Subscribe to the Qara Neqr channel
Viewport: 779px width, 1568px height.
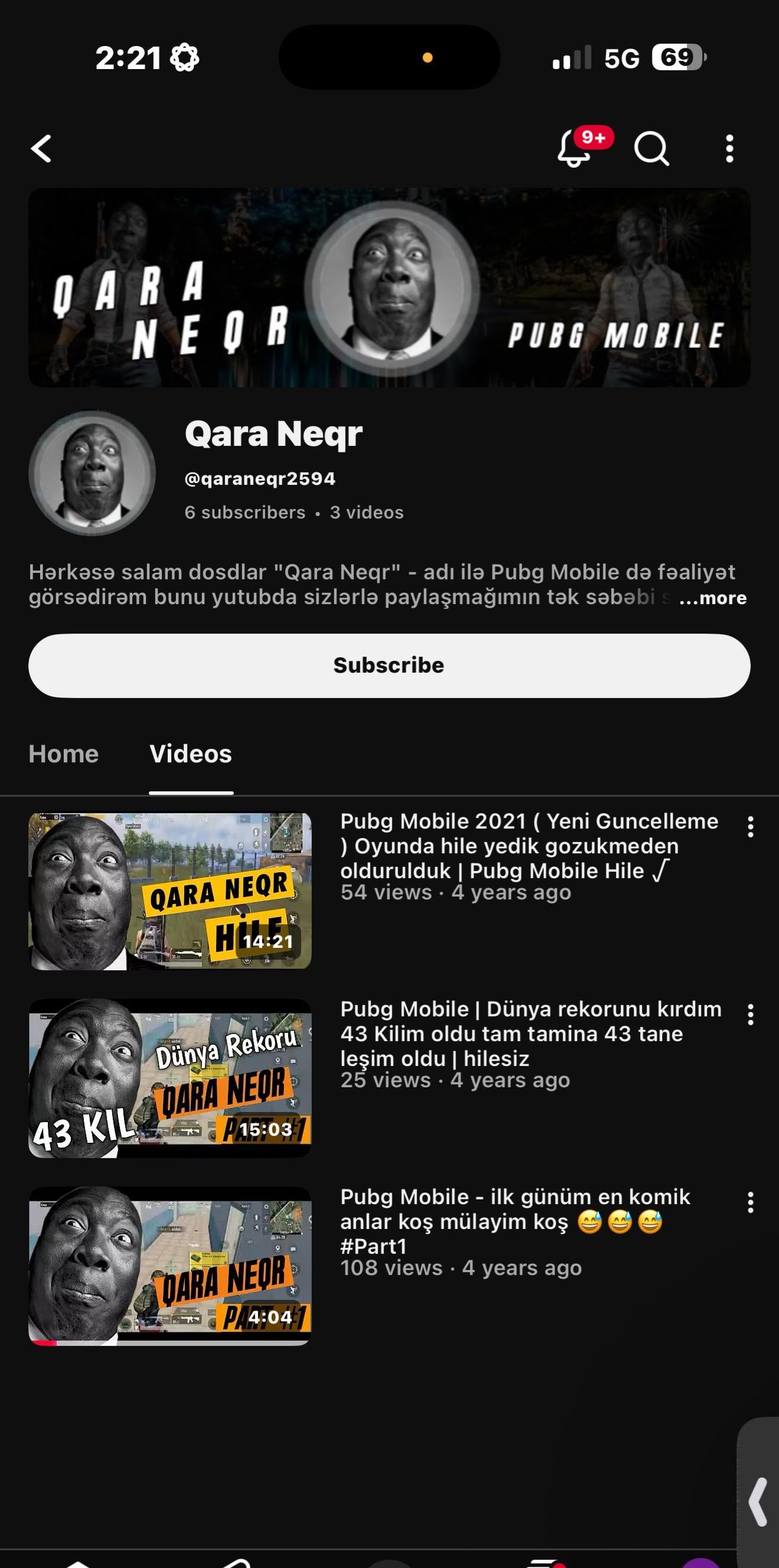point(389,666)
